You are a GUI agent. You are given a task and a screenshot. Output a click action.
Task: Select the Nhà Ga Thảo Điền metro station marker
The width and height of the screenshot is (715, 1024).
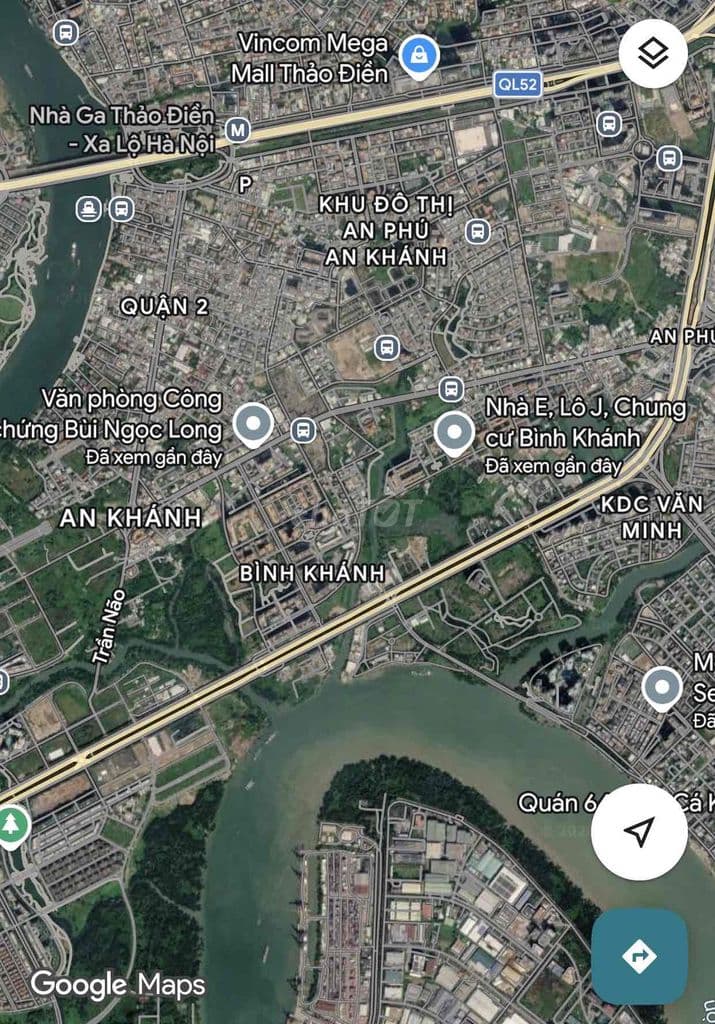pos(238,130)
